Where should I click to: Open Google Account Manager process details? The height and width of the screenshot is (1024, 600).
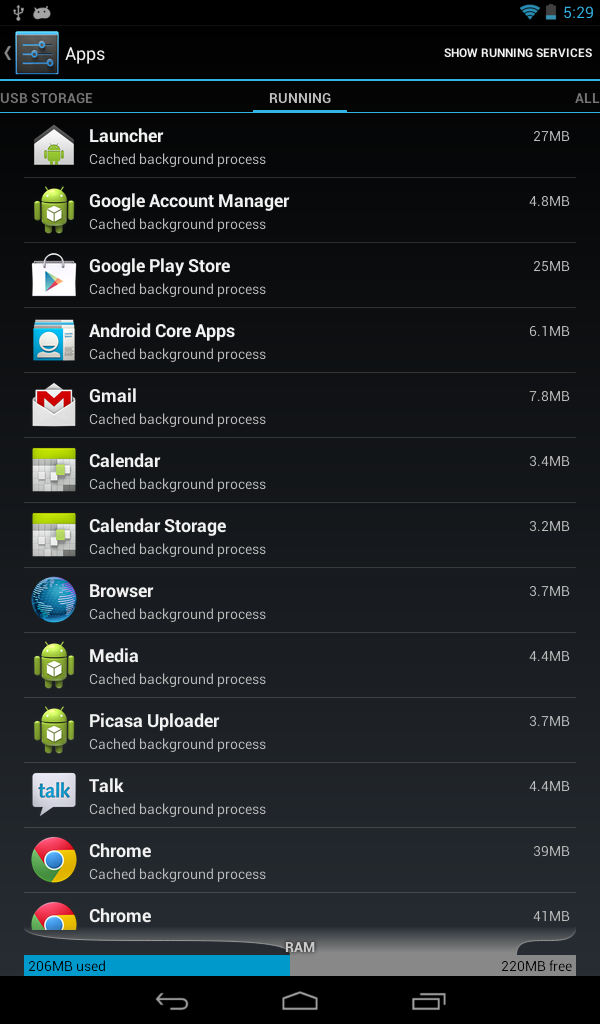300,210
